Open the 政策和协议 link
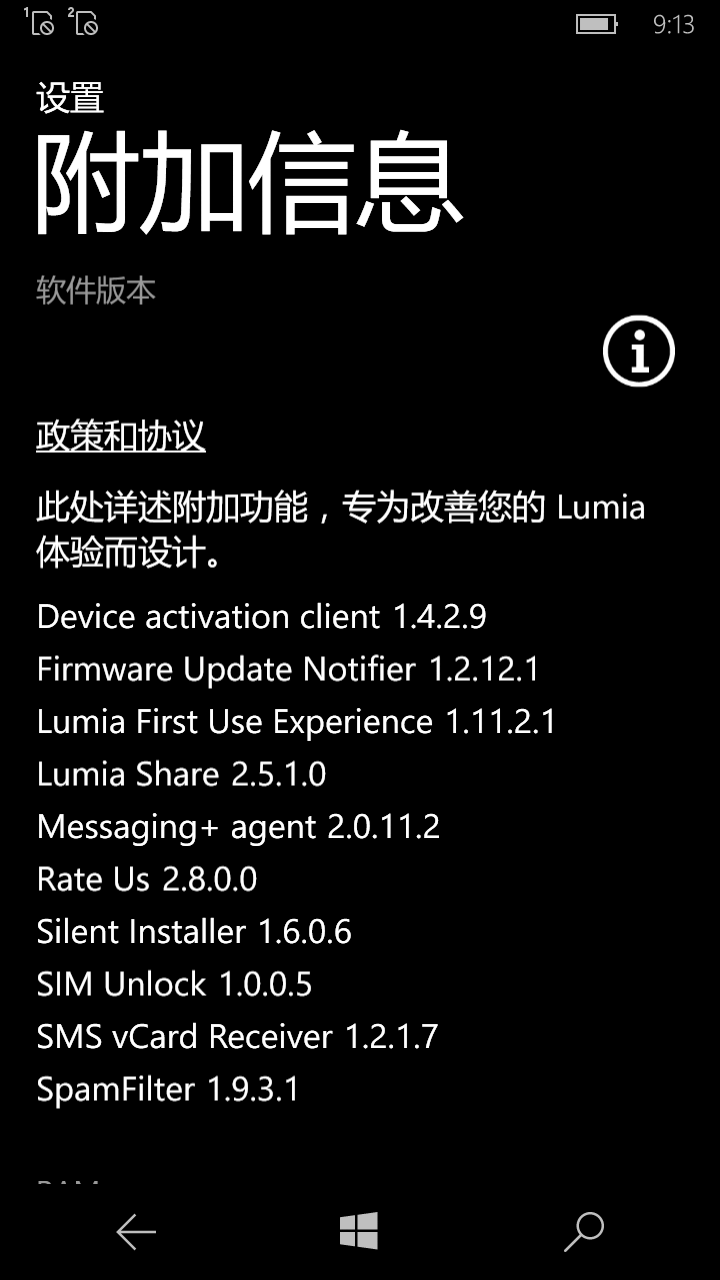 [x=121, y=437]
